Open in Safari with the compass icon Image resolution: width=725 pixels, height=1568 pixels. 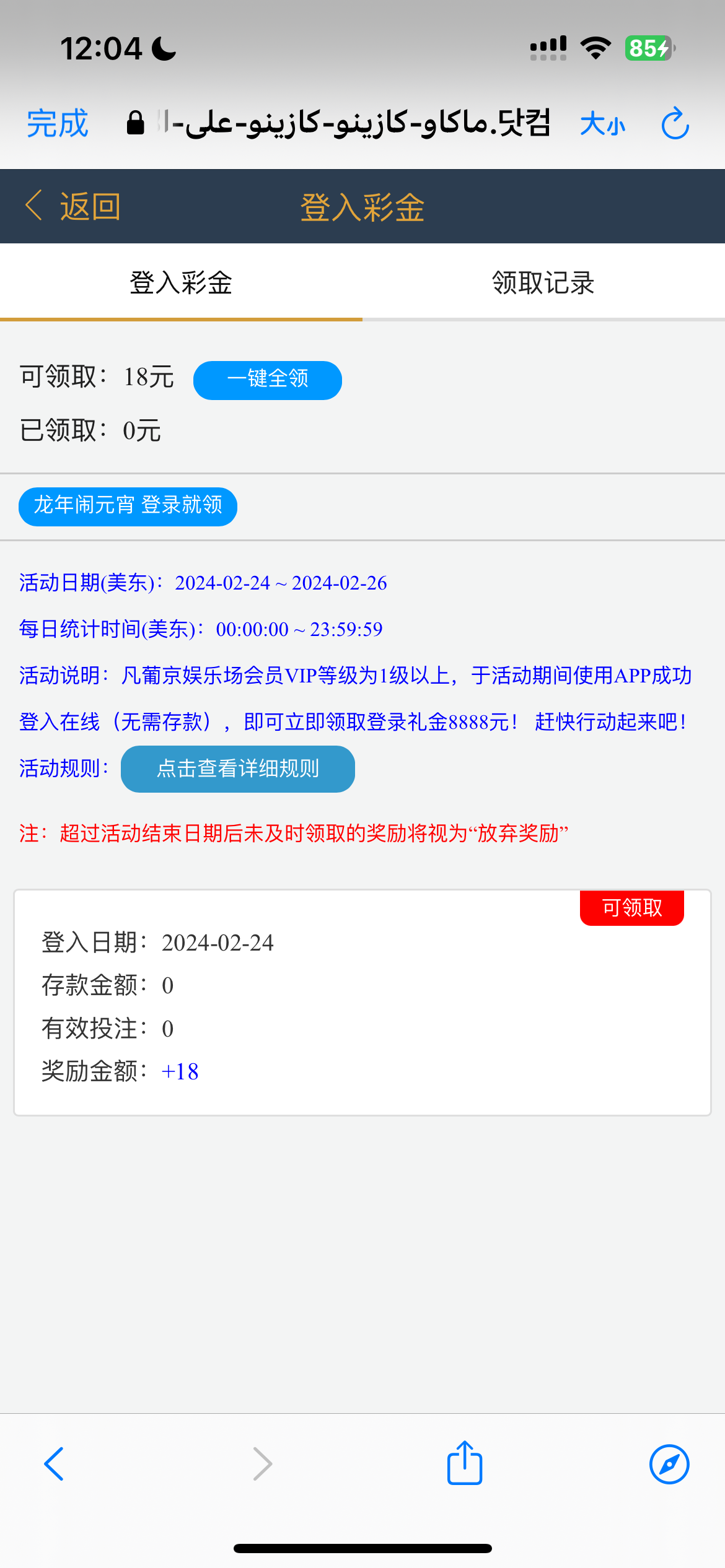point(669,1464)
